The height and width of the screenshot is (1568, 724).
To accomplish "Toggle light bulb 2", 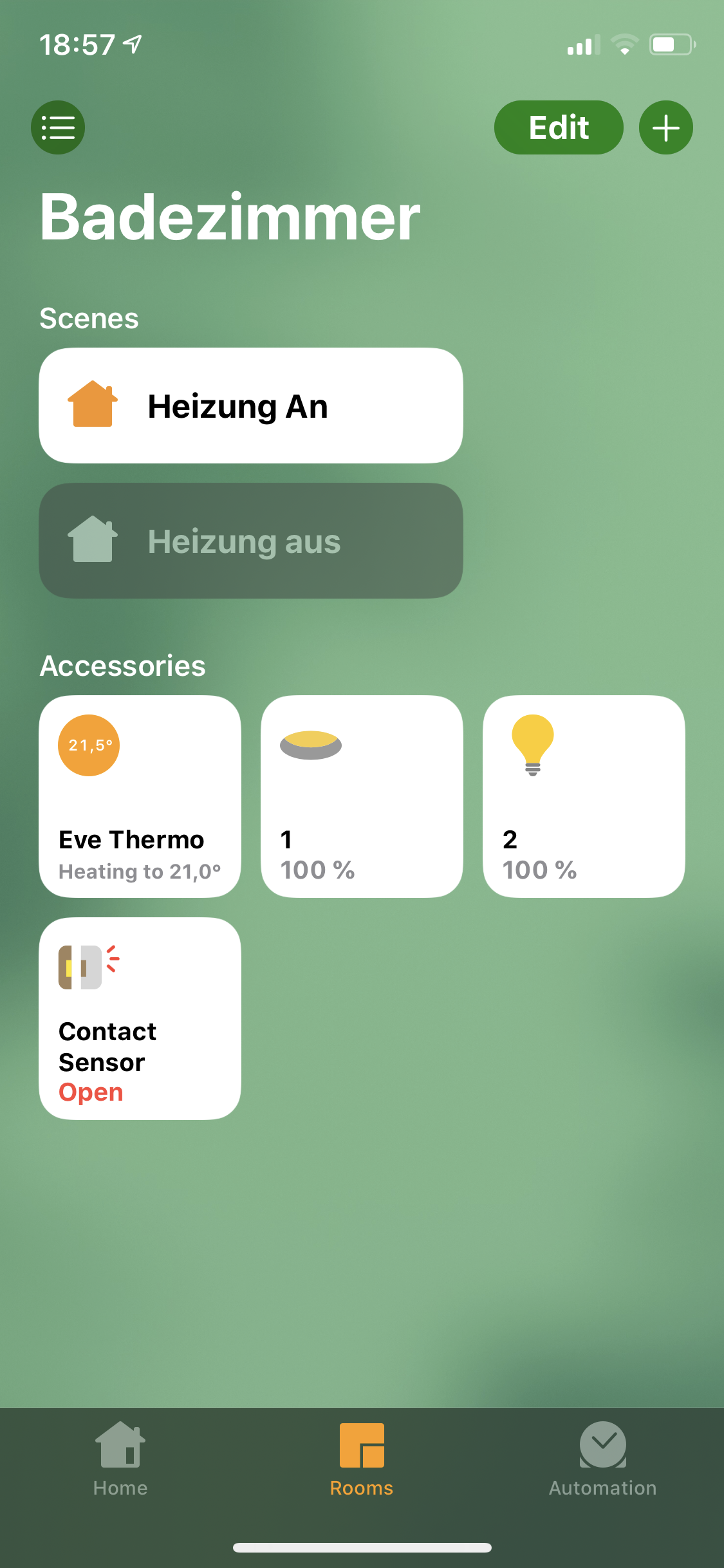I will coord(584,796).
